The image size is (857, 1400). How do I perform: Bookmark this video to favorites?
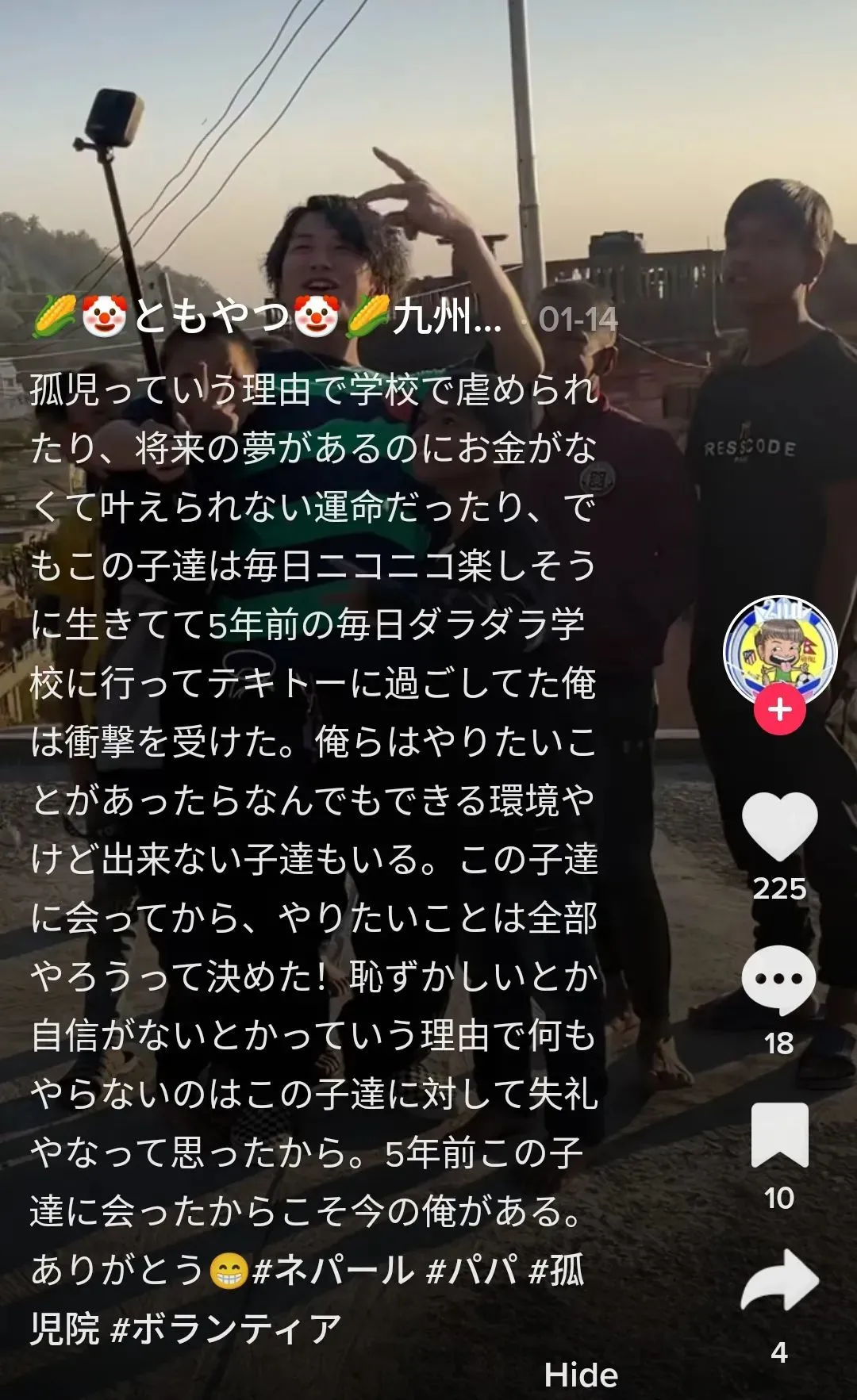tap(779, 1134)
